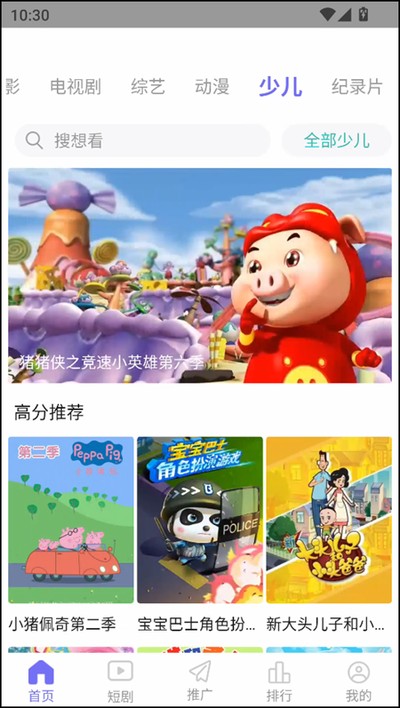Select the 动漫 category tab

[212, 87]
